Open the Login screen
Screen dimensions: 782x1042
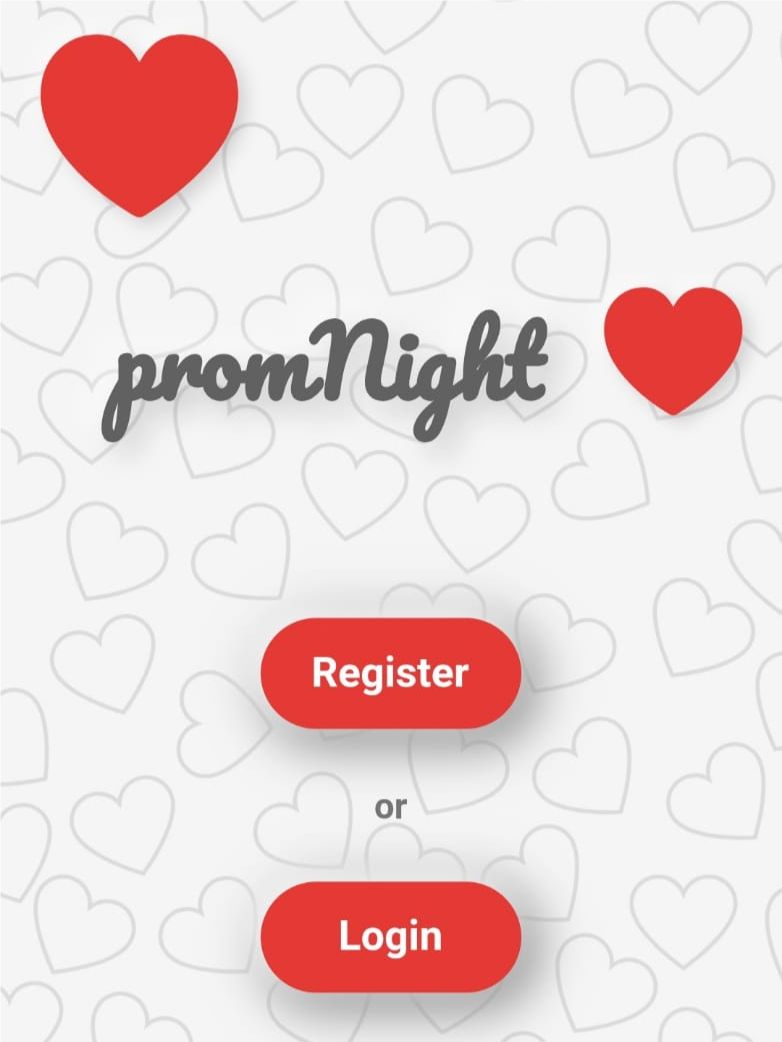390,936
